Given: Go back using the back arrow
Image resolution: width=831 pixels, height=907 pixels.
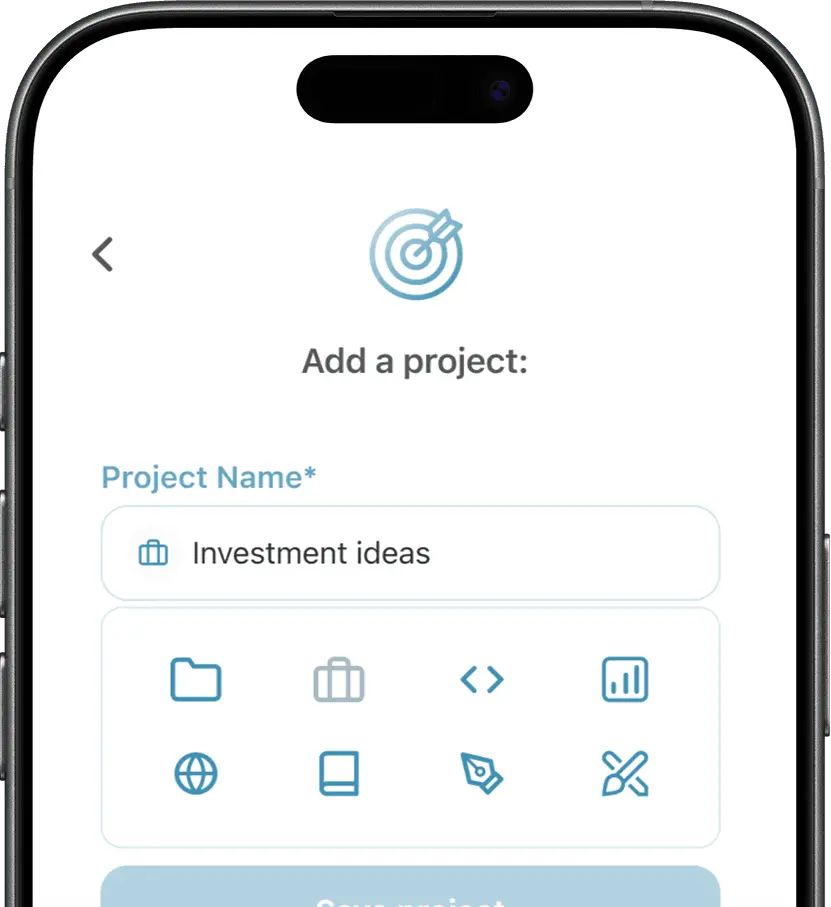Looking at the screenshot, I should (x=102, y=254).
